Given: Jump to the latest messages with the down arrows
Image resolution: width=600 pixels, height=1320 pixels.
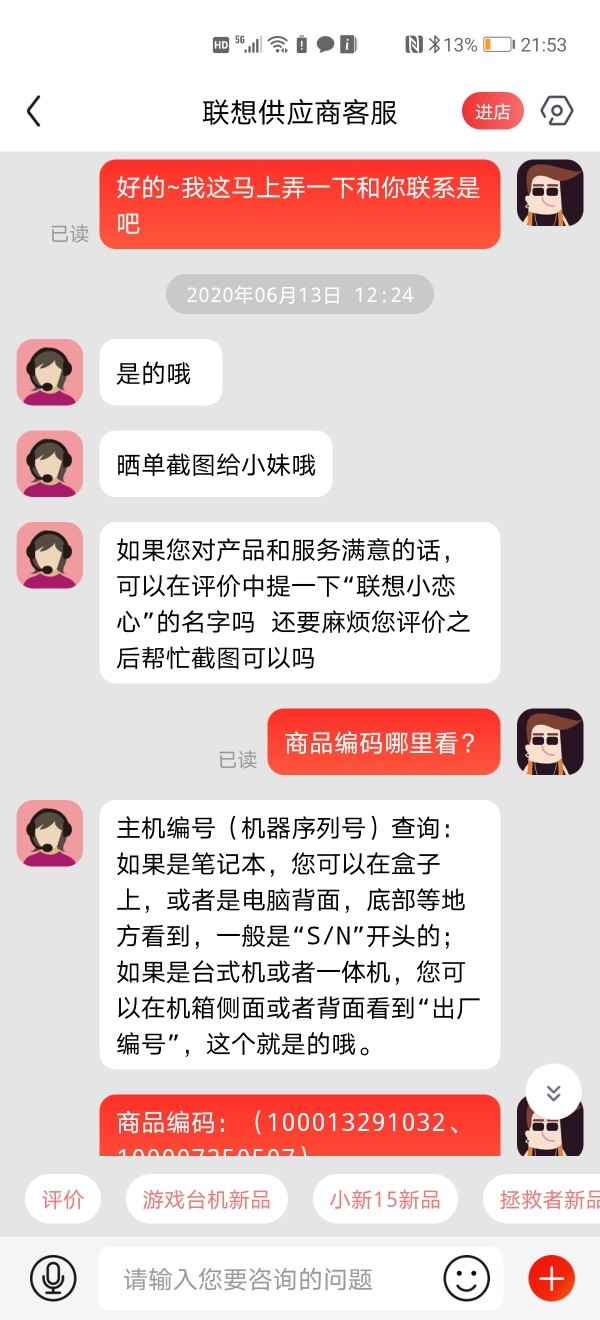Looking at the screenshot, I should (x=553, y=1092).
